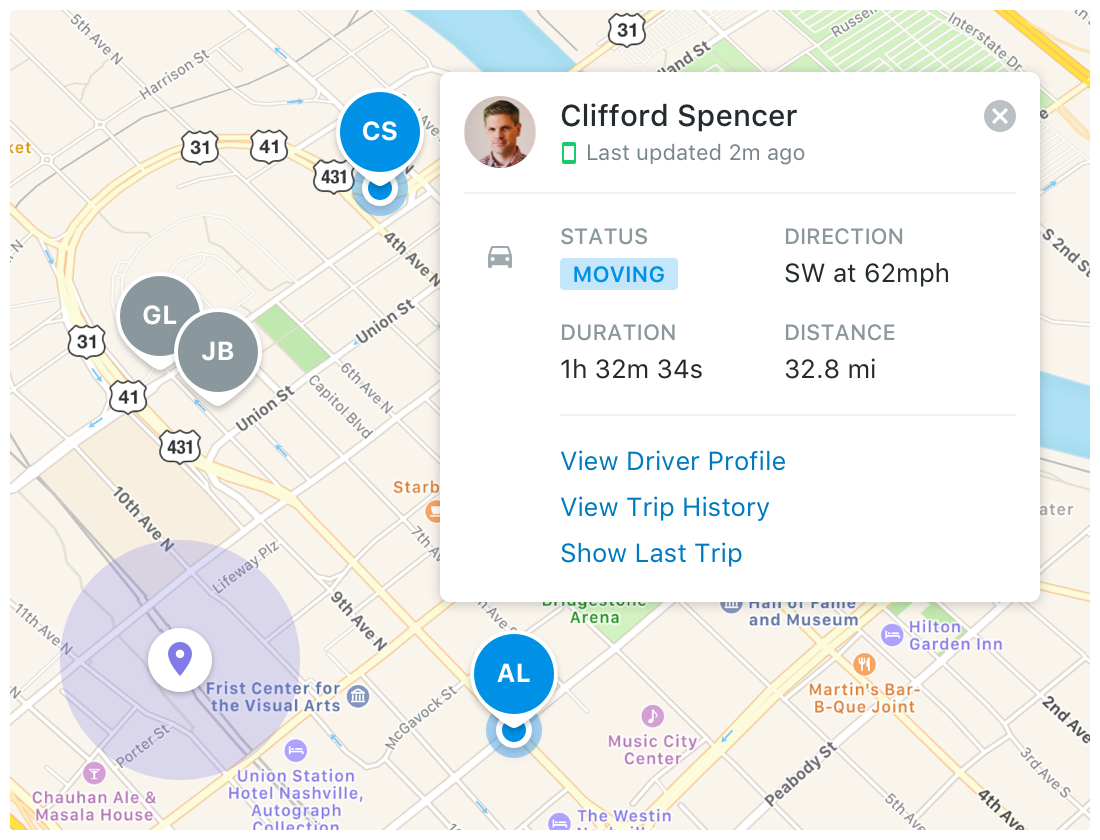This screenshot has height=840, width=1100.
Task: Tap the purple geofence location pin
Action: tap(179, 660)
